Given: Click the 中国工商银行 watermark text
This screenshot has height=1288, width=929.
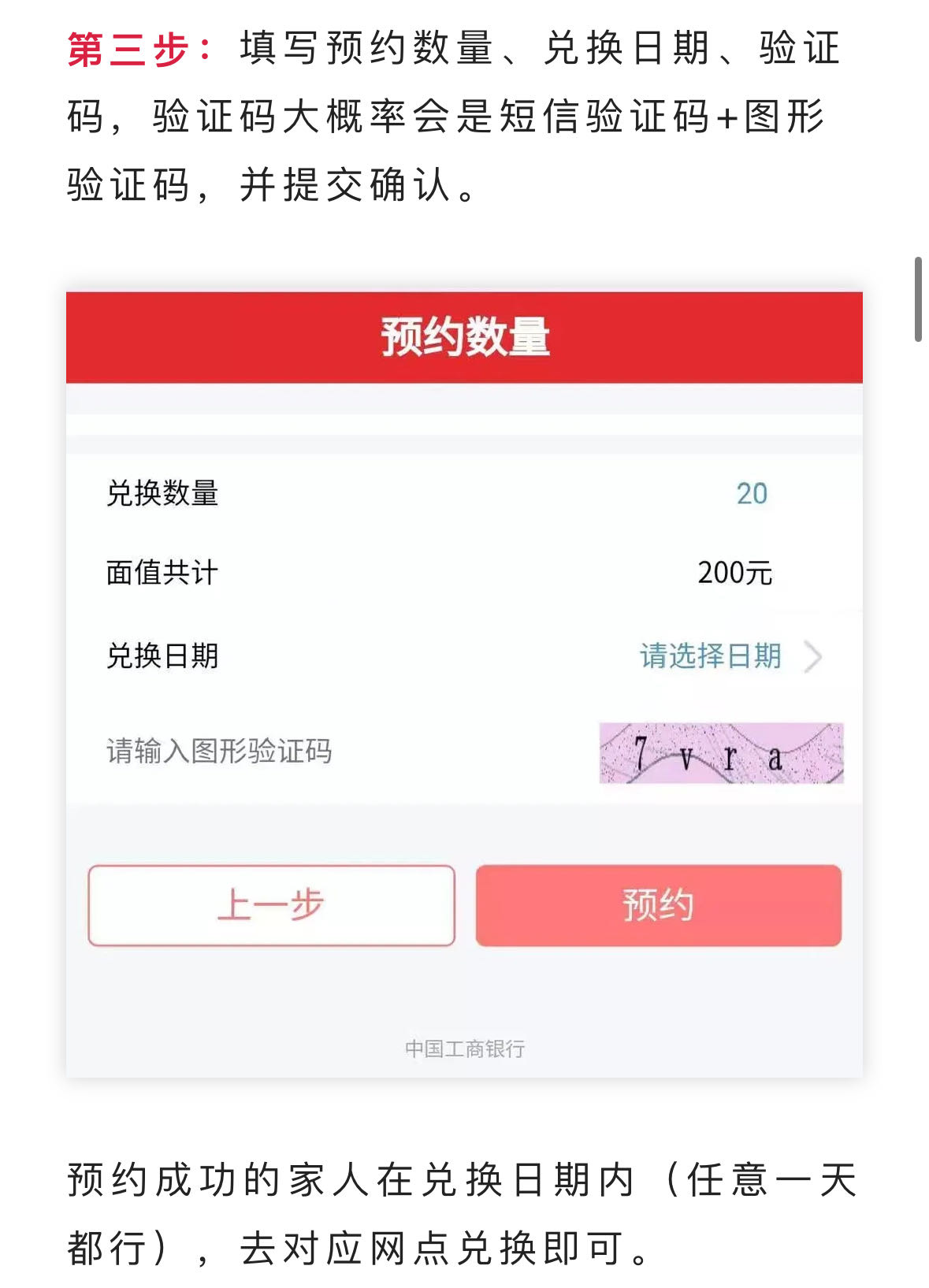Looking at the screenshot, I should (464, 1049).
